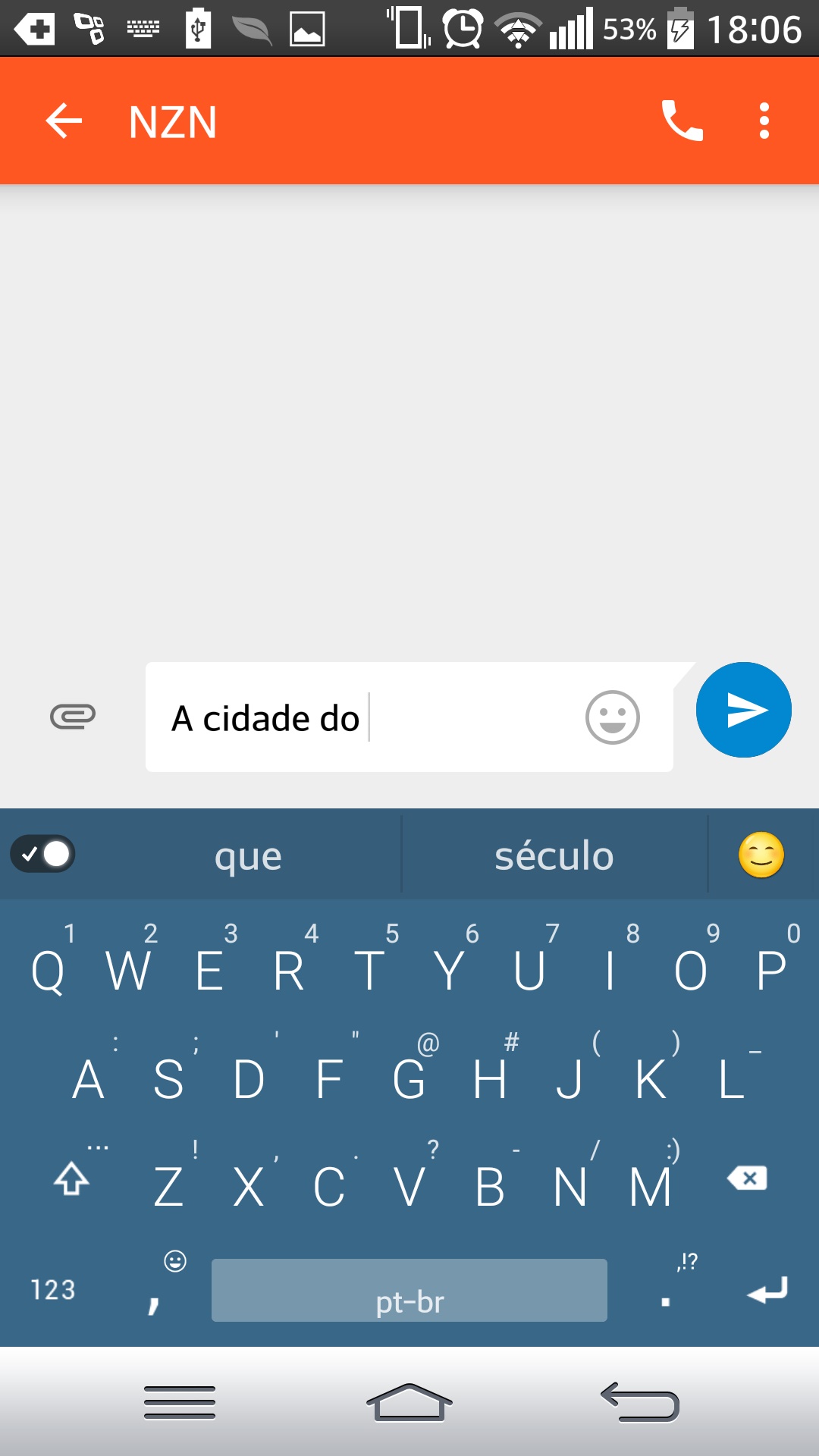Hit the backspace key
Screen dimensions: 819x1456
point(747,1178)
